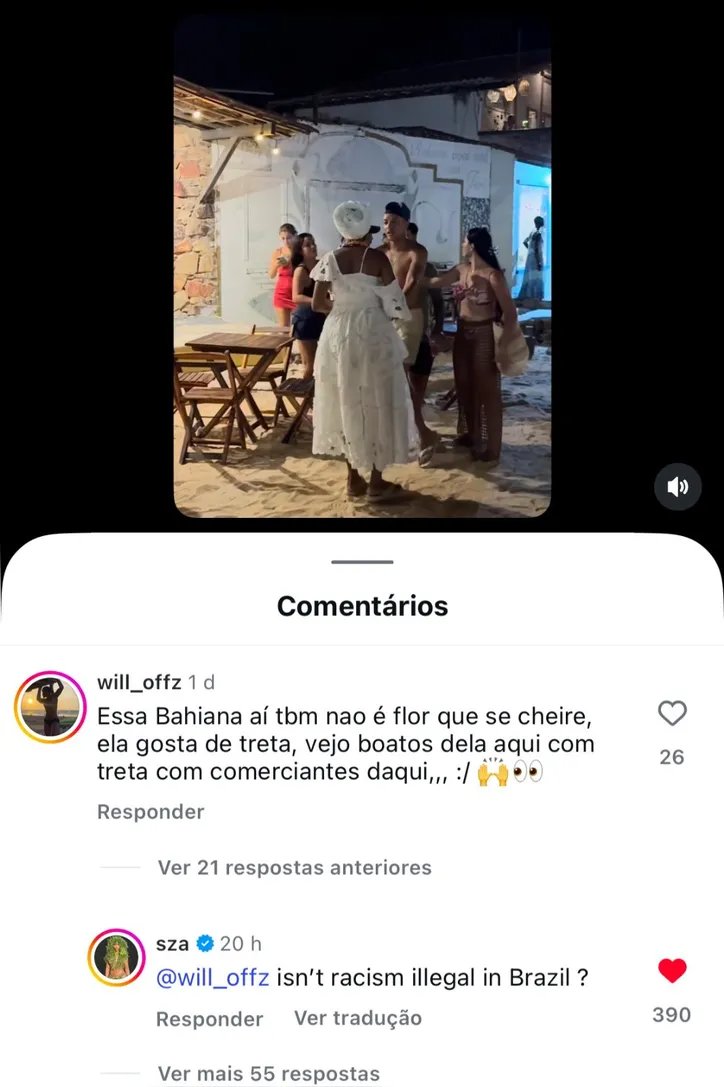Tap 'Responder' under will_offz's comment

[x=150, y=811]
